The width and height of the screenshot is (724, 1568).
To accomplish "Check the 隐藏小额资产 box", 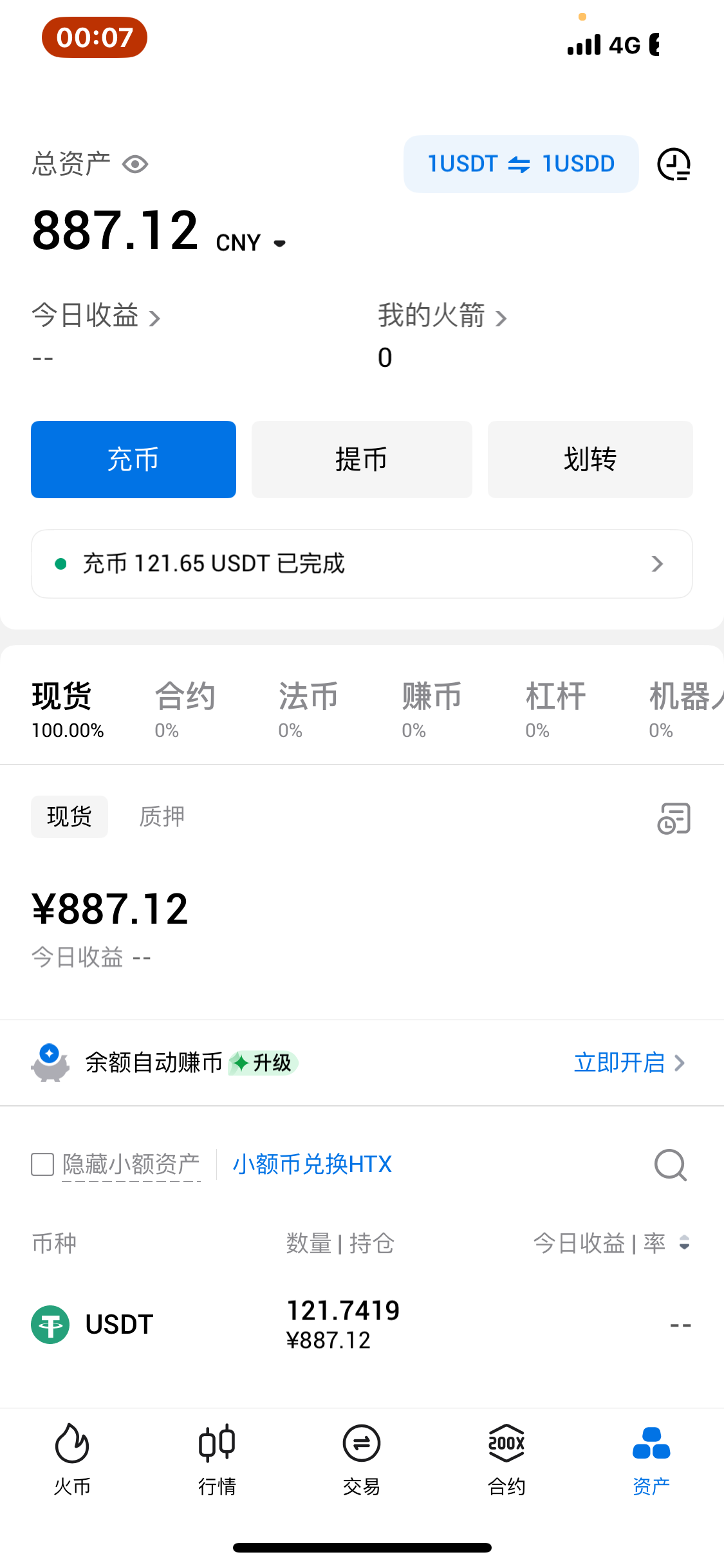I will [x=42, y=1164].
